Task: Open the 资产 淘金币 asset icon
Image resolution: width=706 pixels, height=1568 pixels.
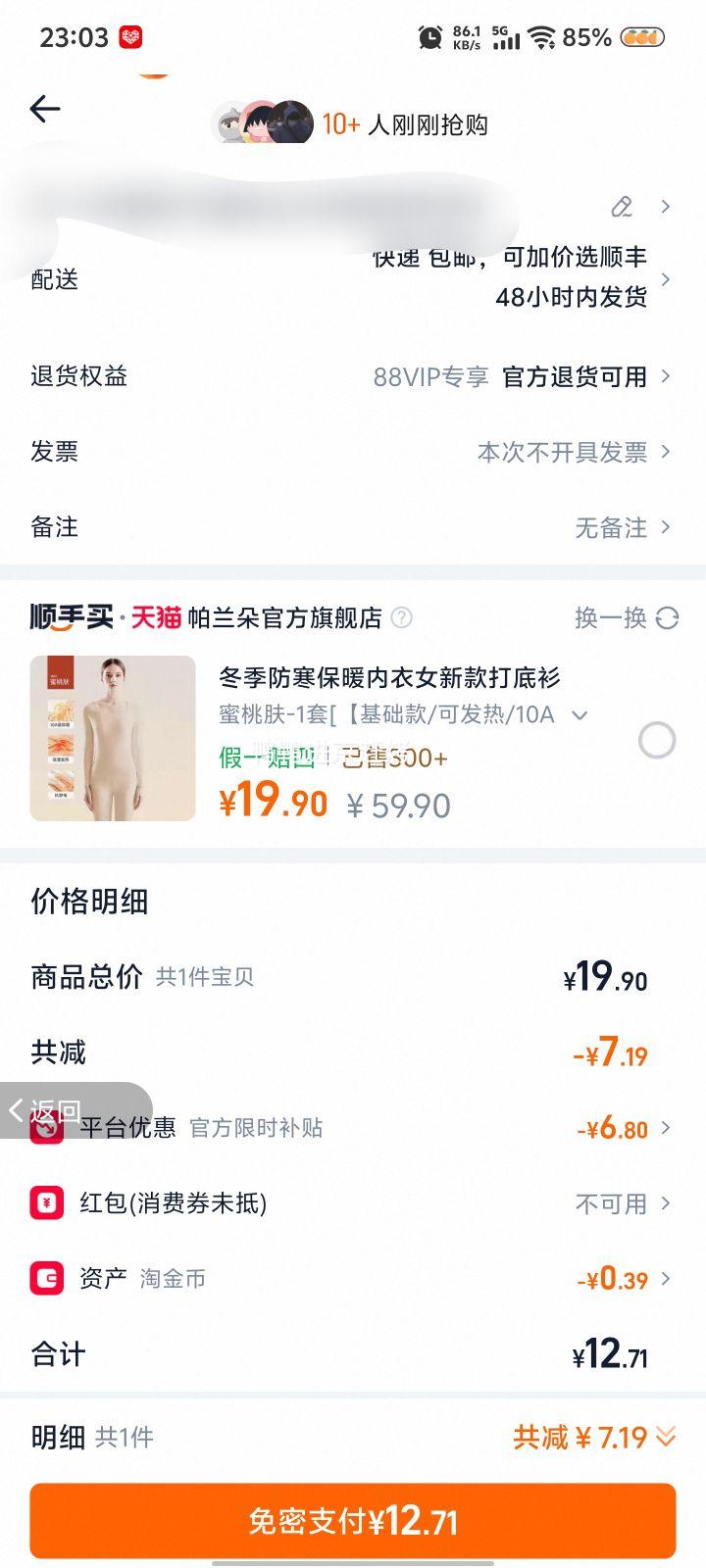Action: point(47,1278)
